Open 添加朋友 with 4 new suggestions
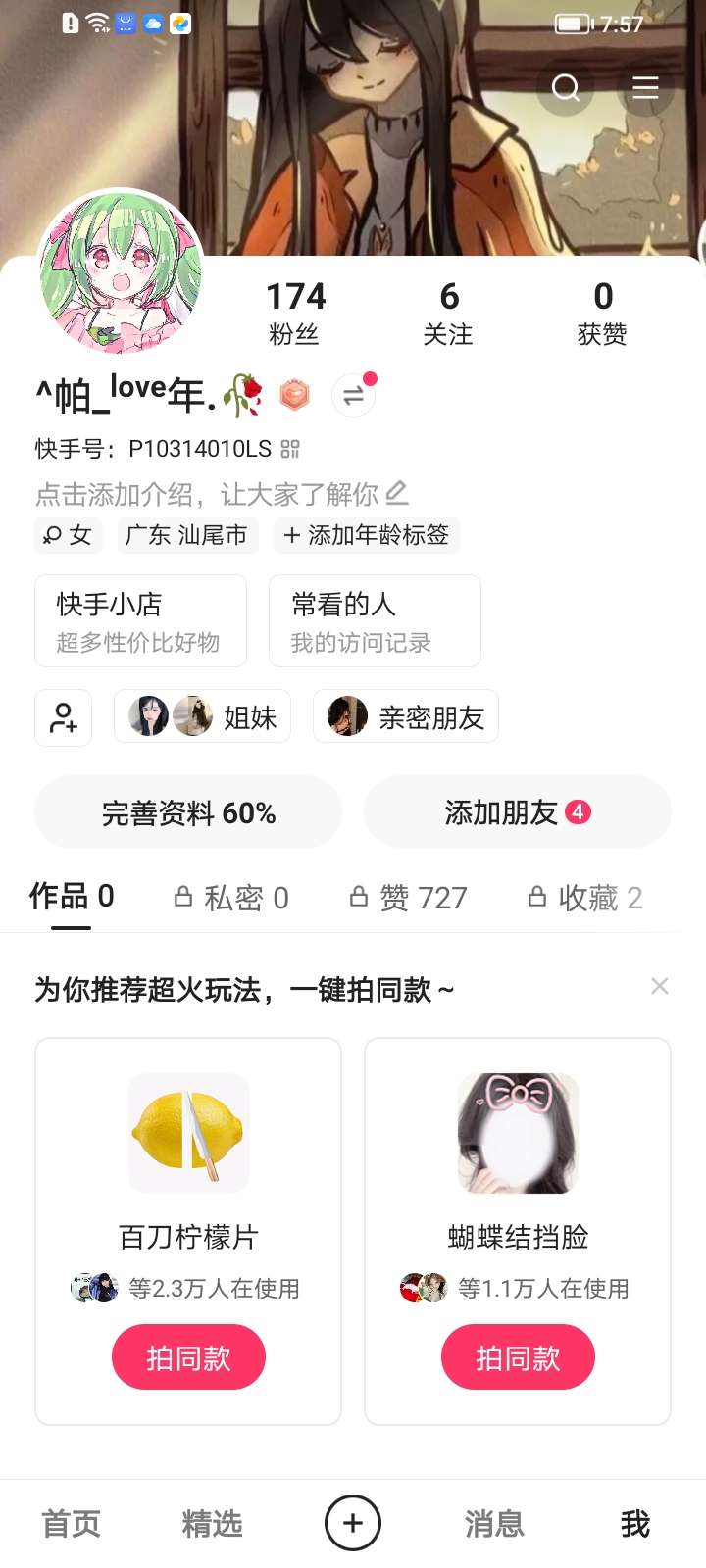The height and width of the screenshot is (1568, 706). [x=517, y=812]
